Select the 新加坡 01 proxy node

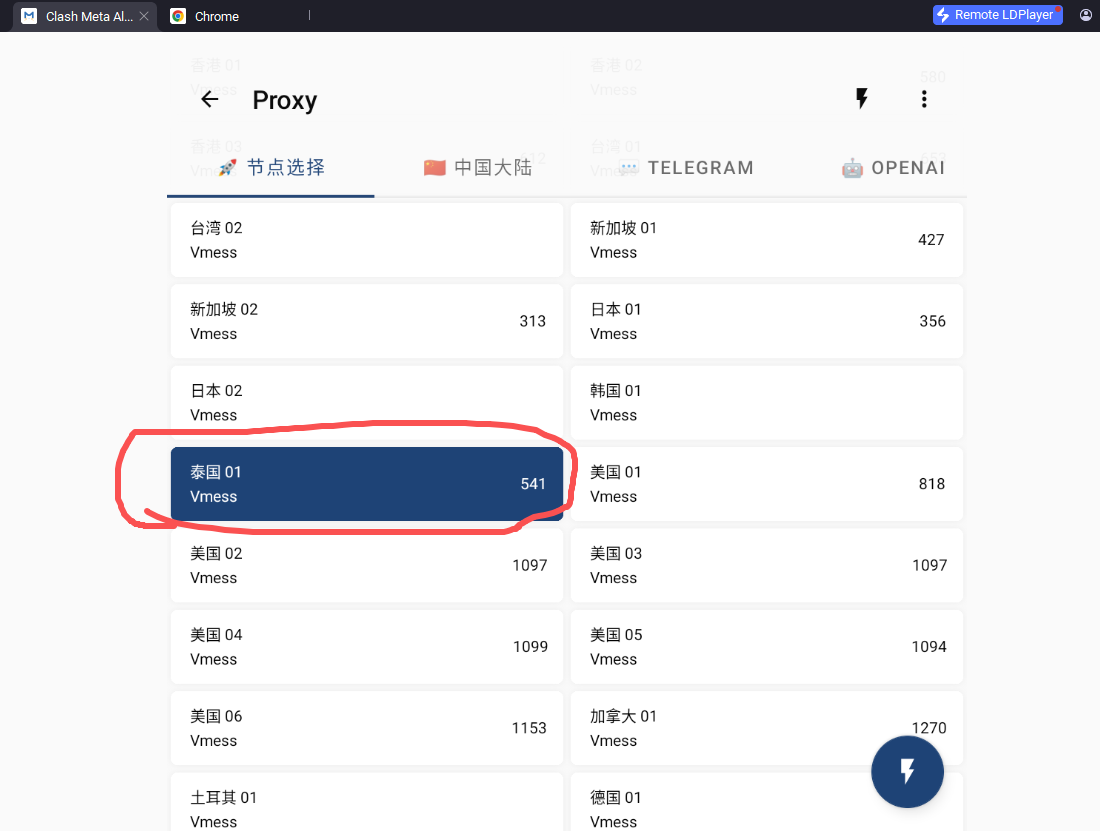coord(767,240)
